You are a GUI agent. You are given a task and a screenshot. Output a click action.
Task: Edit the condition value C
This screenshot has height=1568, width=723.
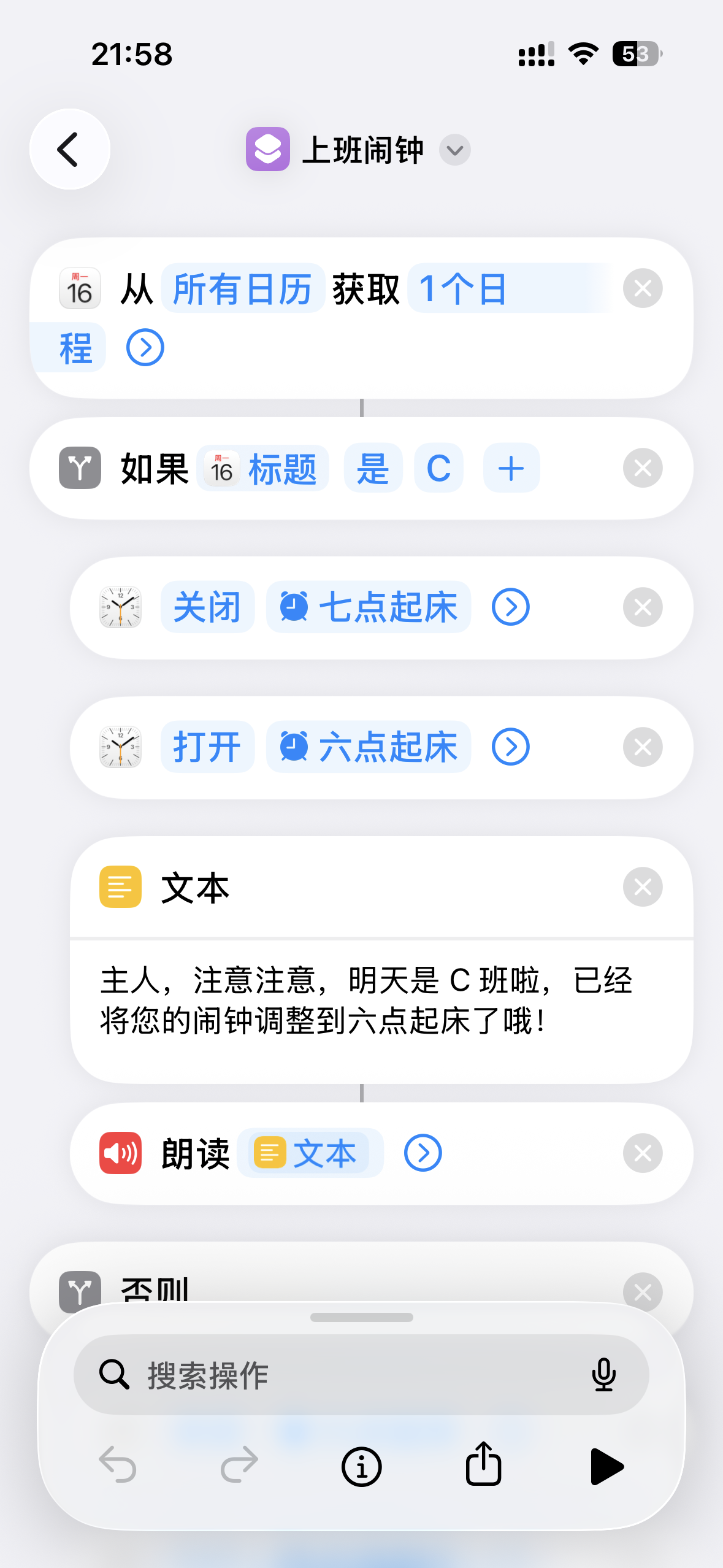coord(438,469)
